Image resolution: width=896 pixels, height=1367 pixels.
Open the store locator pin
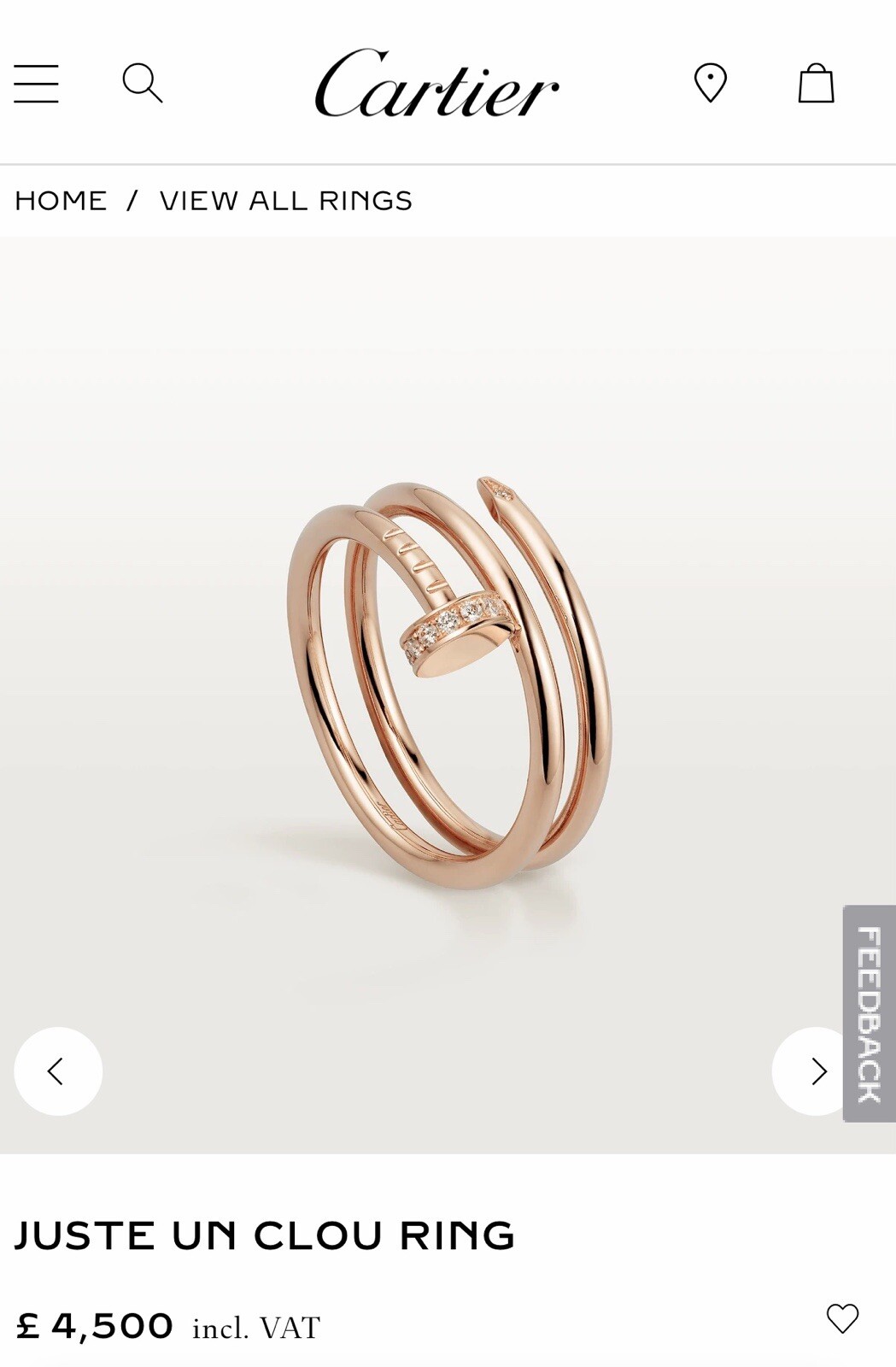(710, 83)
